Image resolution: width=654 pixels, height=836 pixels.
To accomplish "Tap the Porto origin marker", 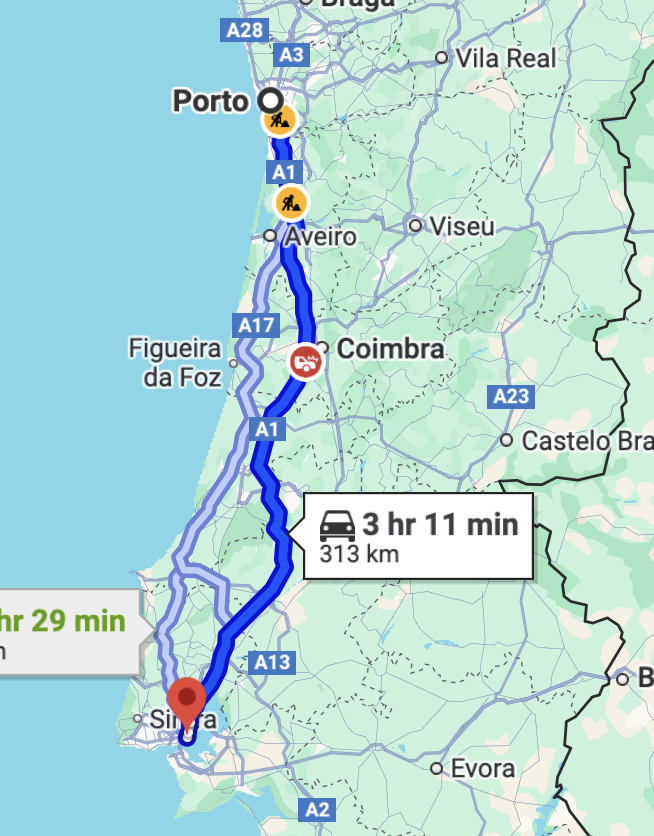I will click(x=268, y=100).
